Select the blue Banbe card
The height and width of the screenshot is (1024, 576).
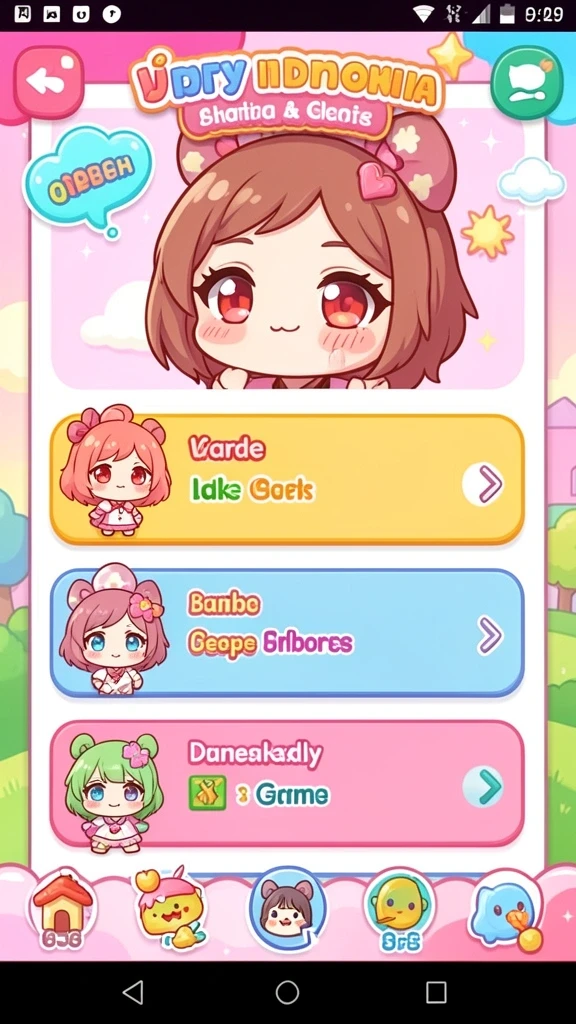[287, 633]
